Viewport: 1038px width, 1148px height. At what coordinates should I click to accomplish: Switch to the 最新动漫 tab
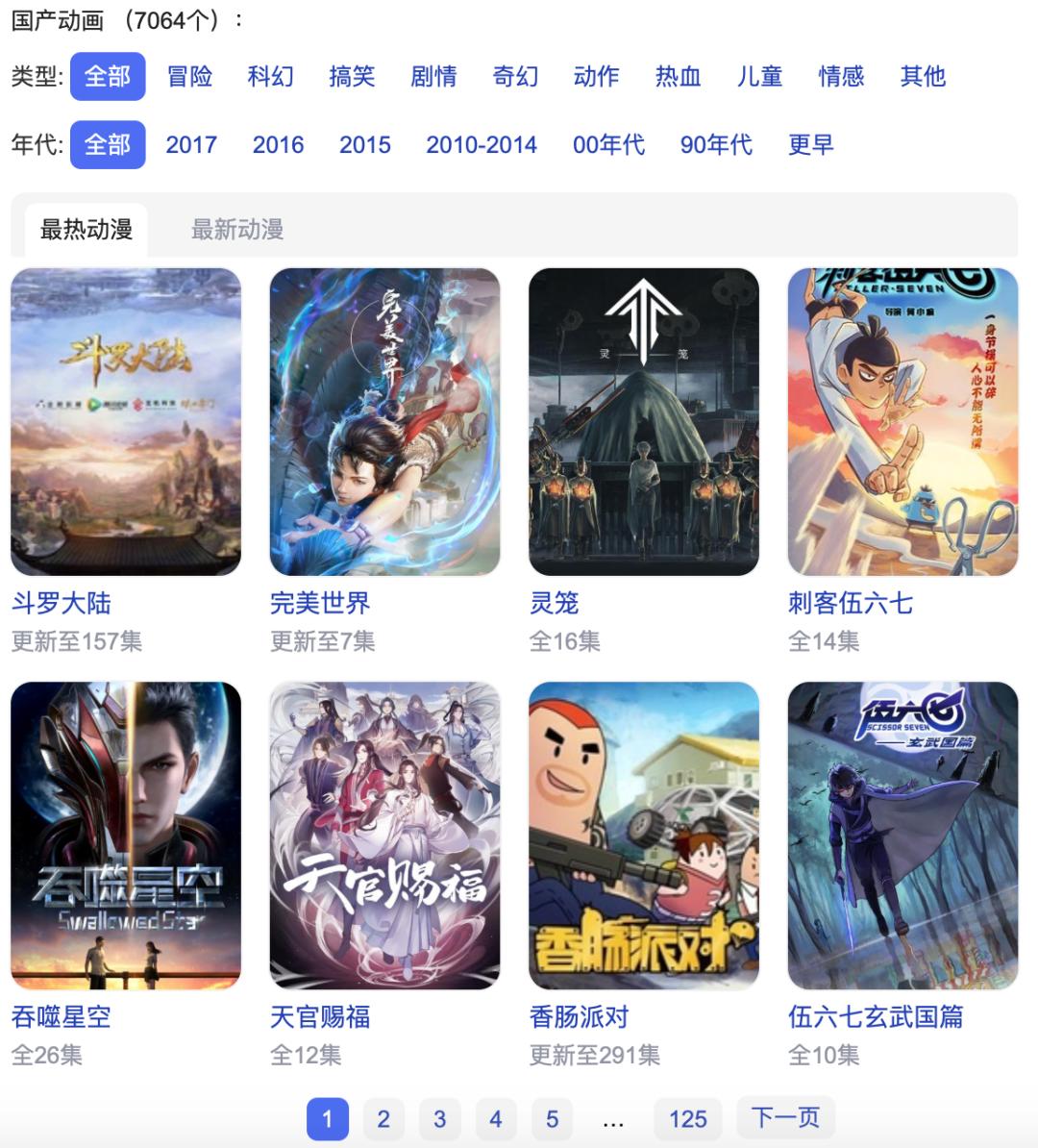click(x=237, y=230)
